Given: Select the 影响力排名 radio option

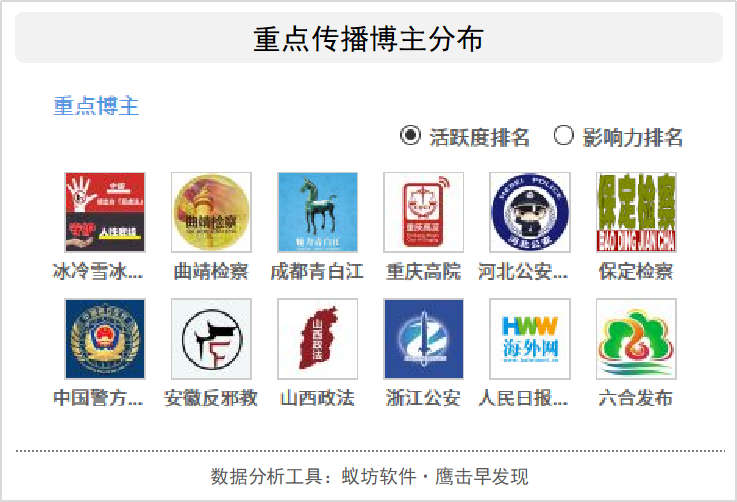Looking at the screenshot, I should 564,136.
